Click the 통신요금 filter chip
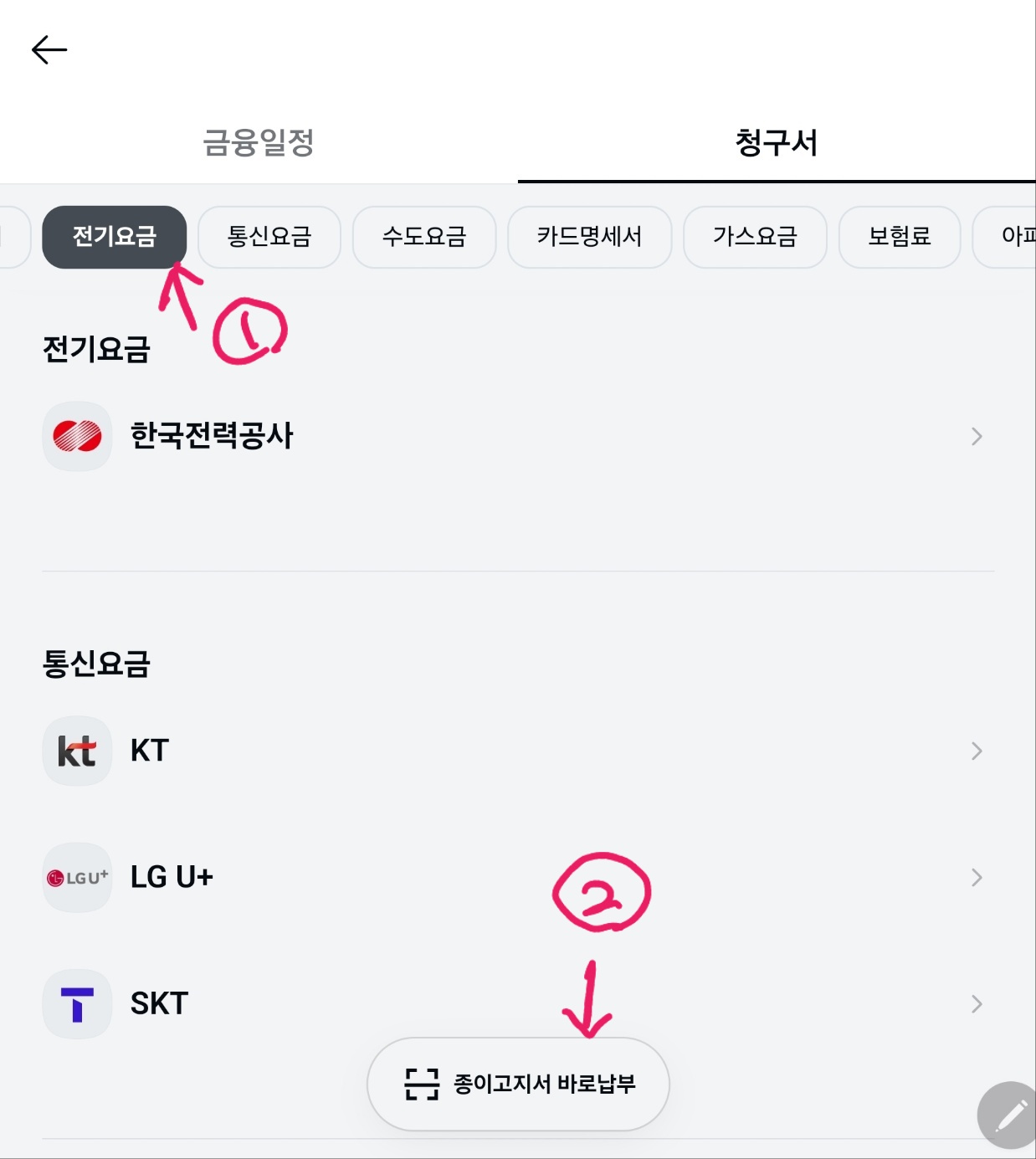Screen dimensions: 1036x1159 (269, 238)
